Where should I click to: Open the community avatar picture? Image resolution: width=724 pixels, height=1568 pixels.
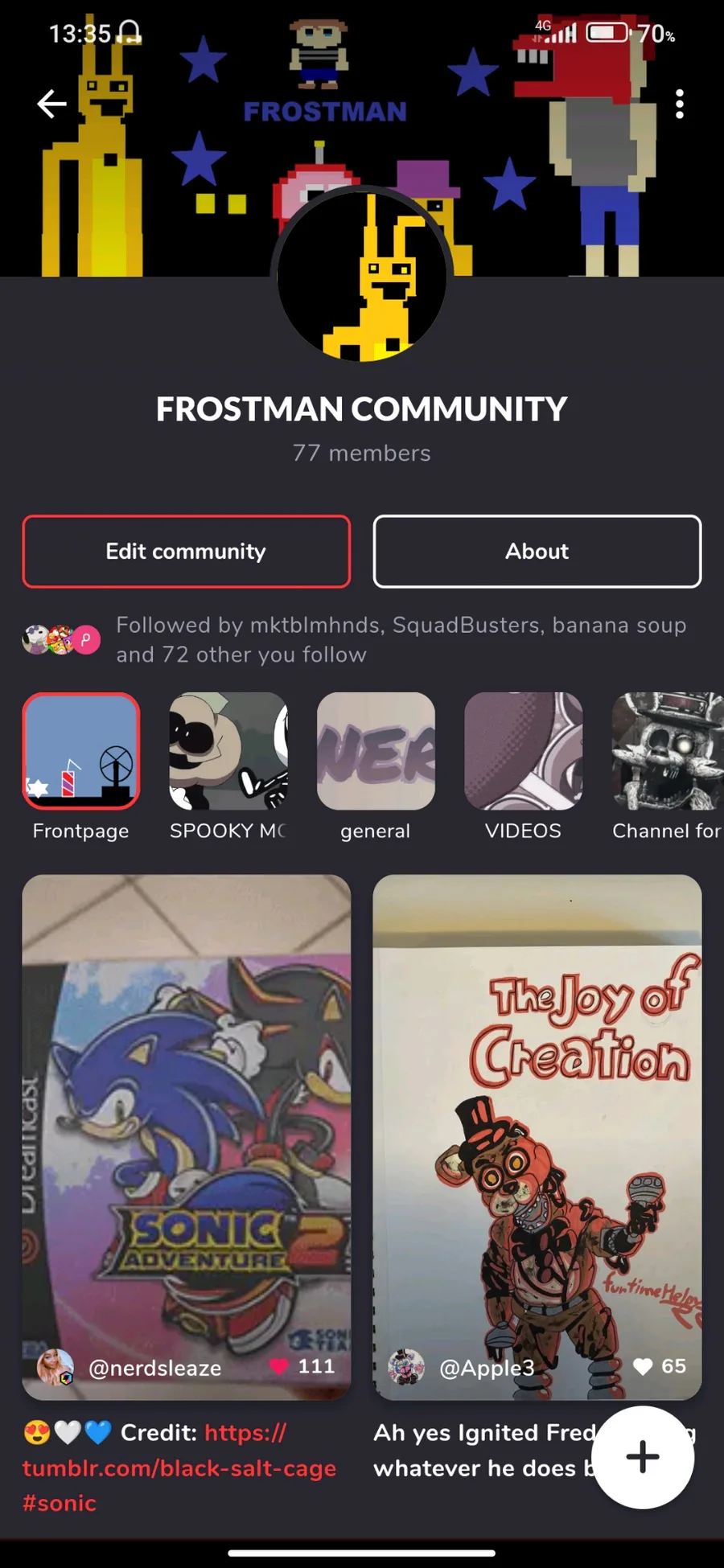pos(362,277)
